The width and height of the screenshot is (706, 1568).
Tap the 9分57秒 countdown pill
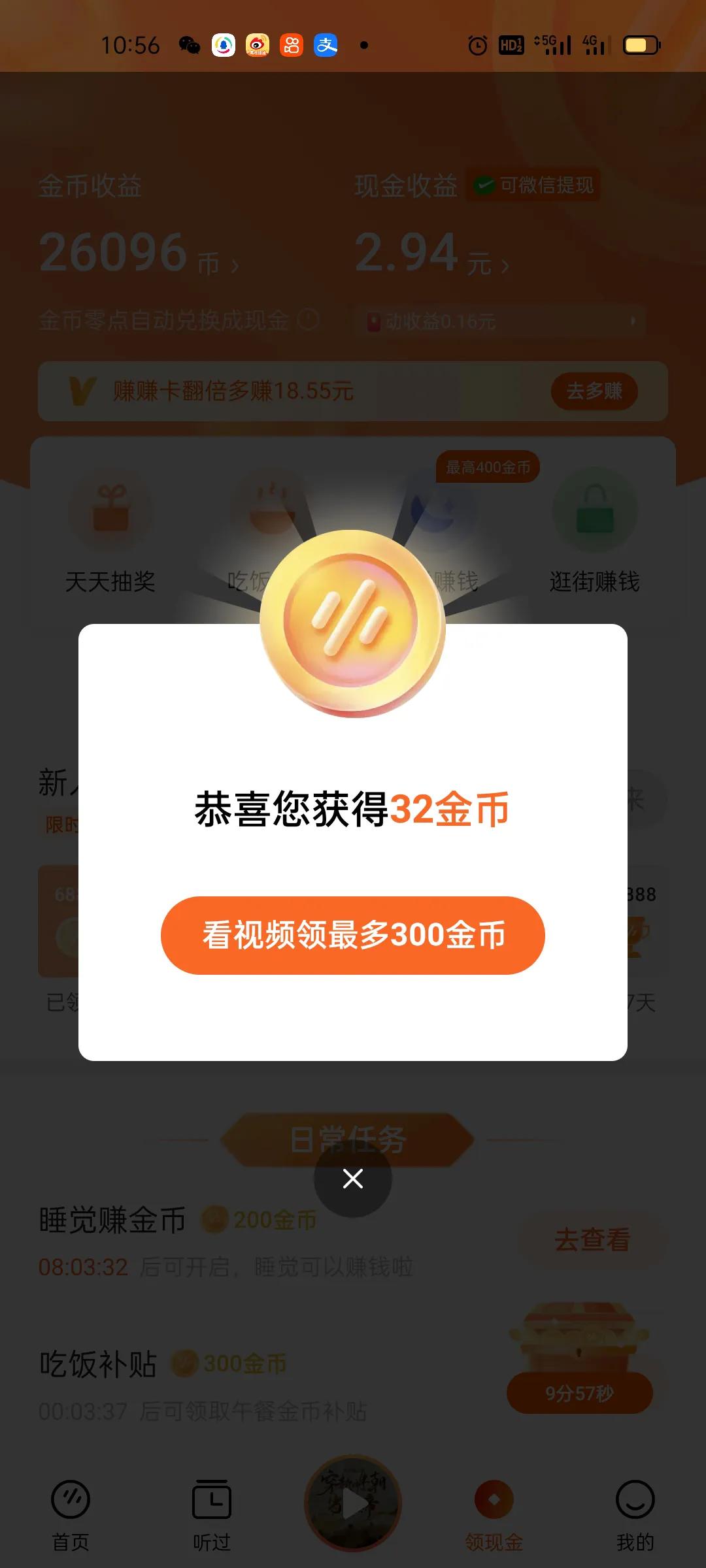tap(579, 1392)
